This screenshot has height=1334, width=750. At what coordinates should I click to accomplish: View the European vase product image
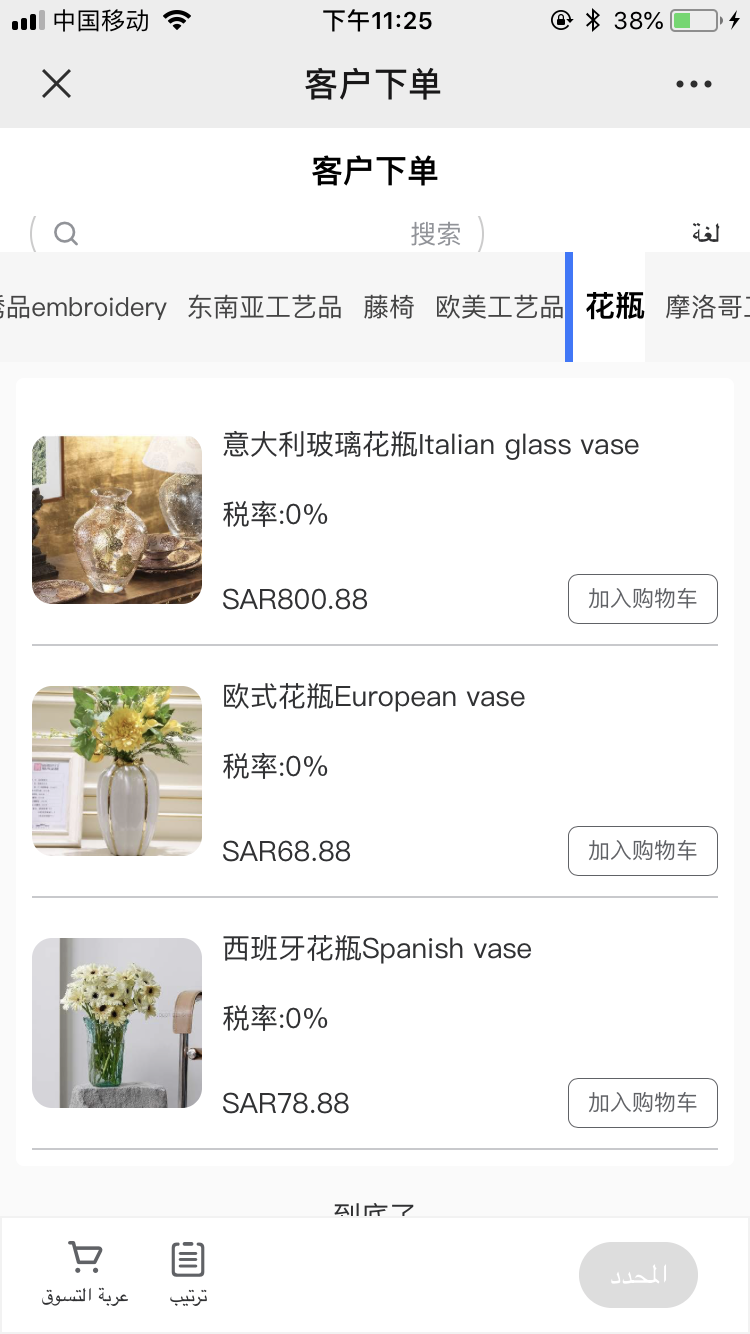point(117,771)
